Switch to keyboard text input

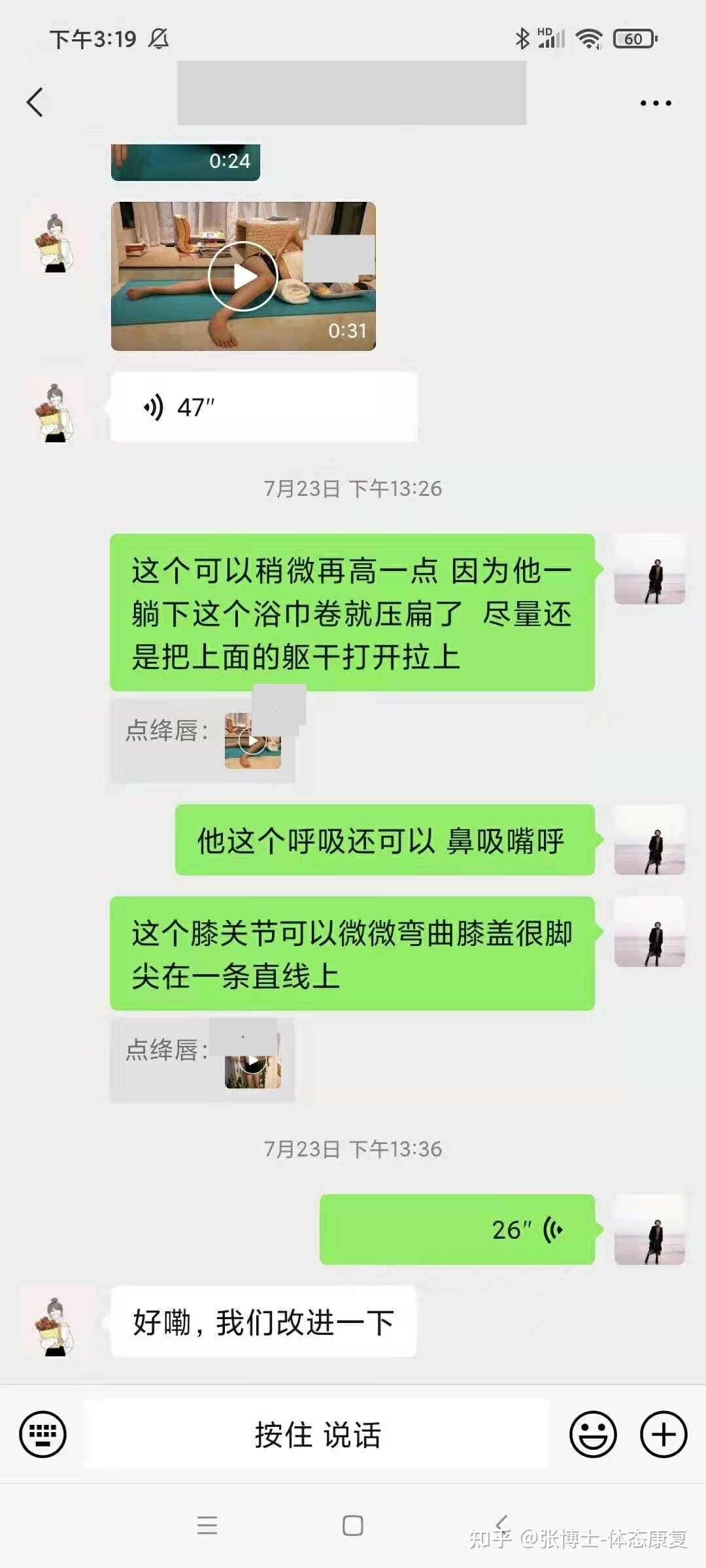tap(43, 1434)
